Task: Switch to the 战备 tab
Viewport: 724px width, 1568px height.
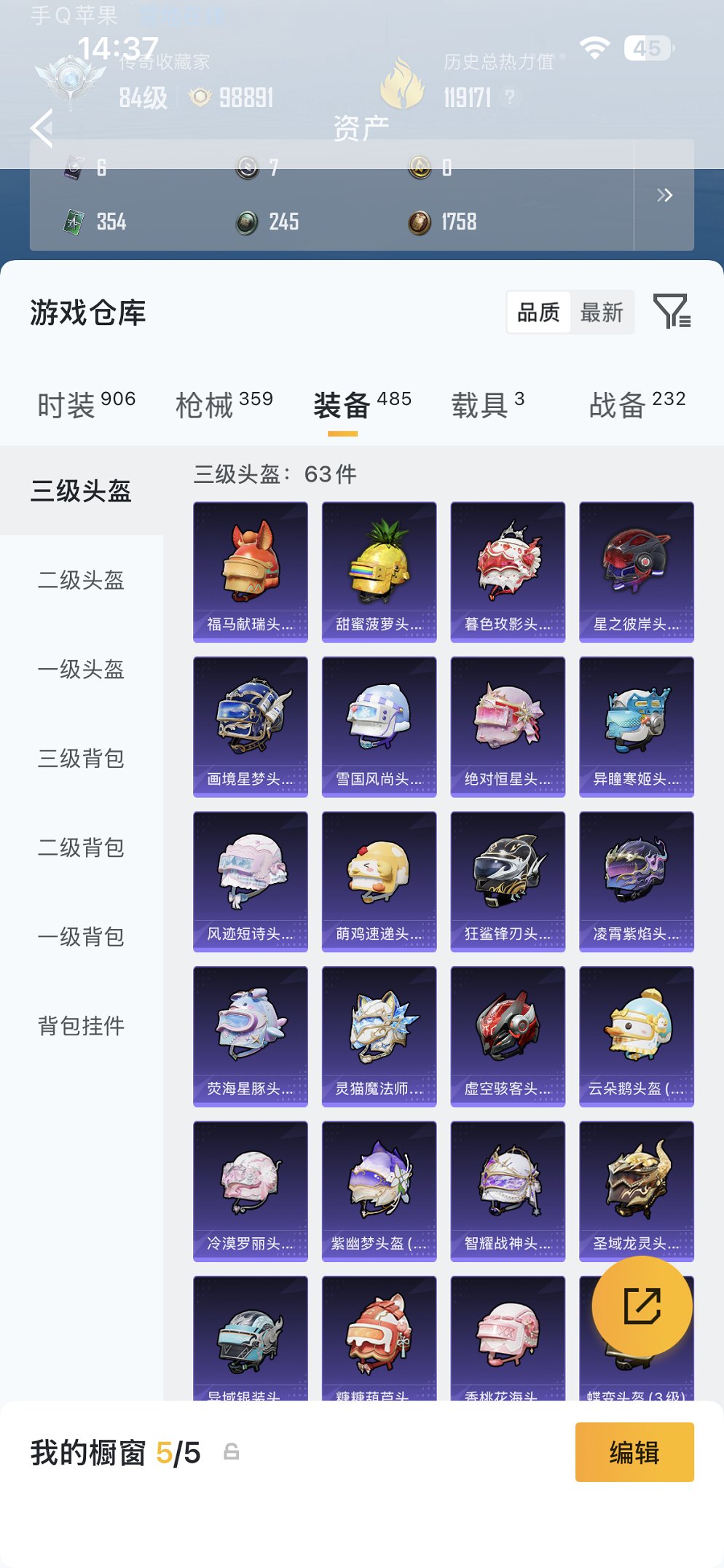Action: click(x=637, y=404)
